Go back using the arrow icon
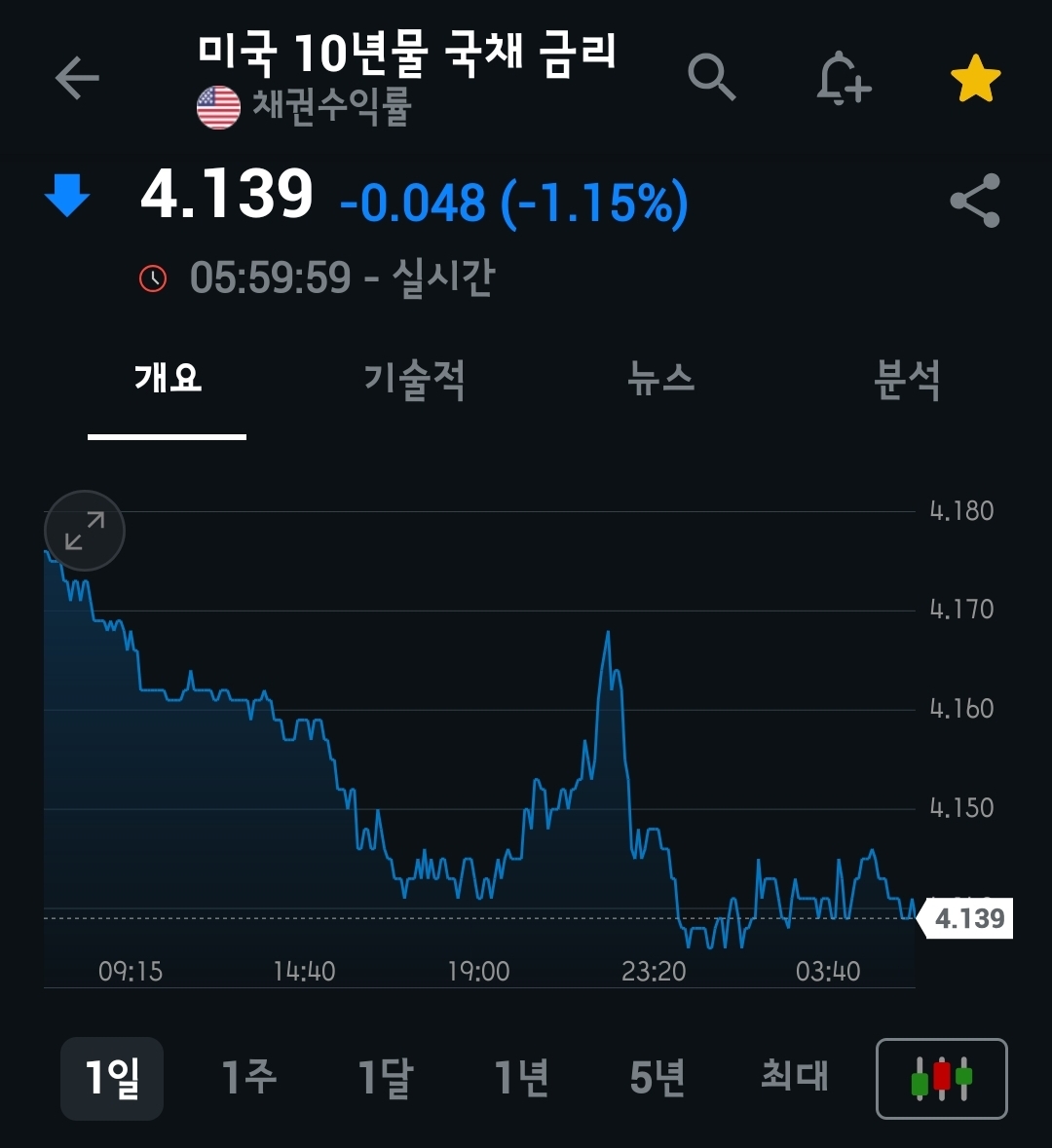 pos(77,78)
